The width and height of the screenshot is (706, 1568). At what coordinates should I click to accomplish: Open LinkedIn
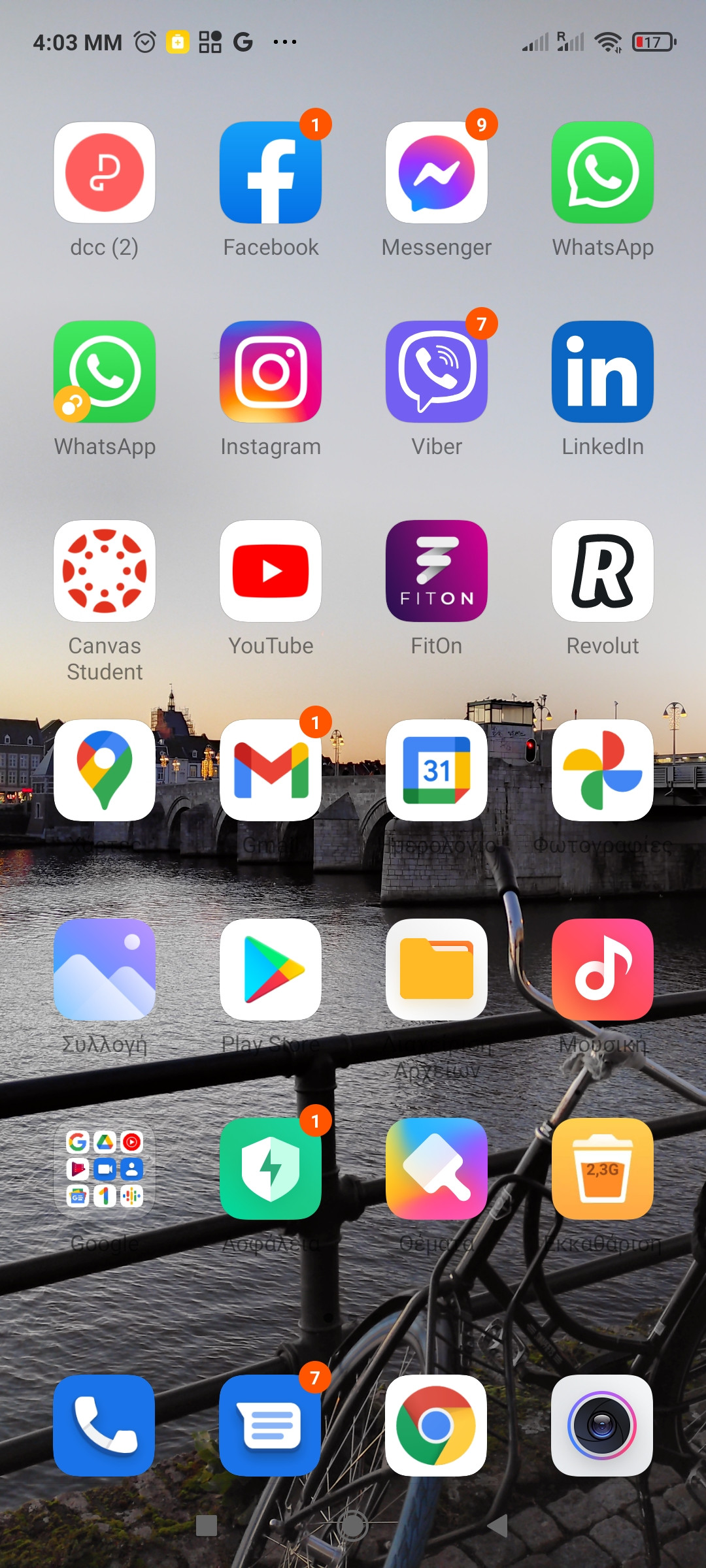point(603,372)
